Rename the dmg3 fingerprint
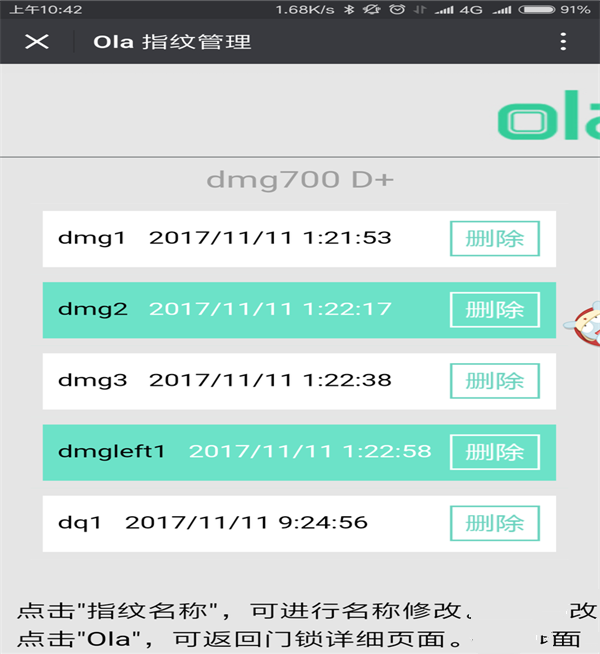 click(x=92, y=381)
